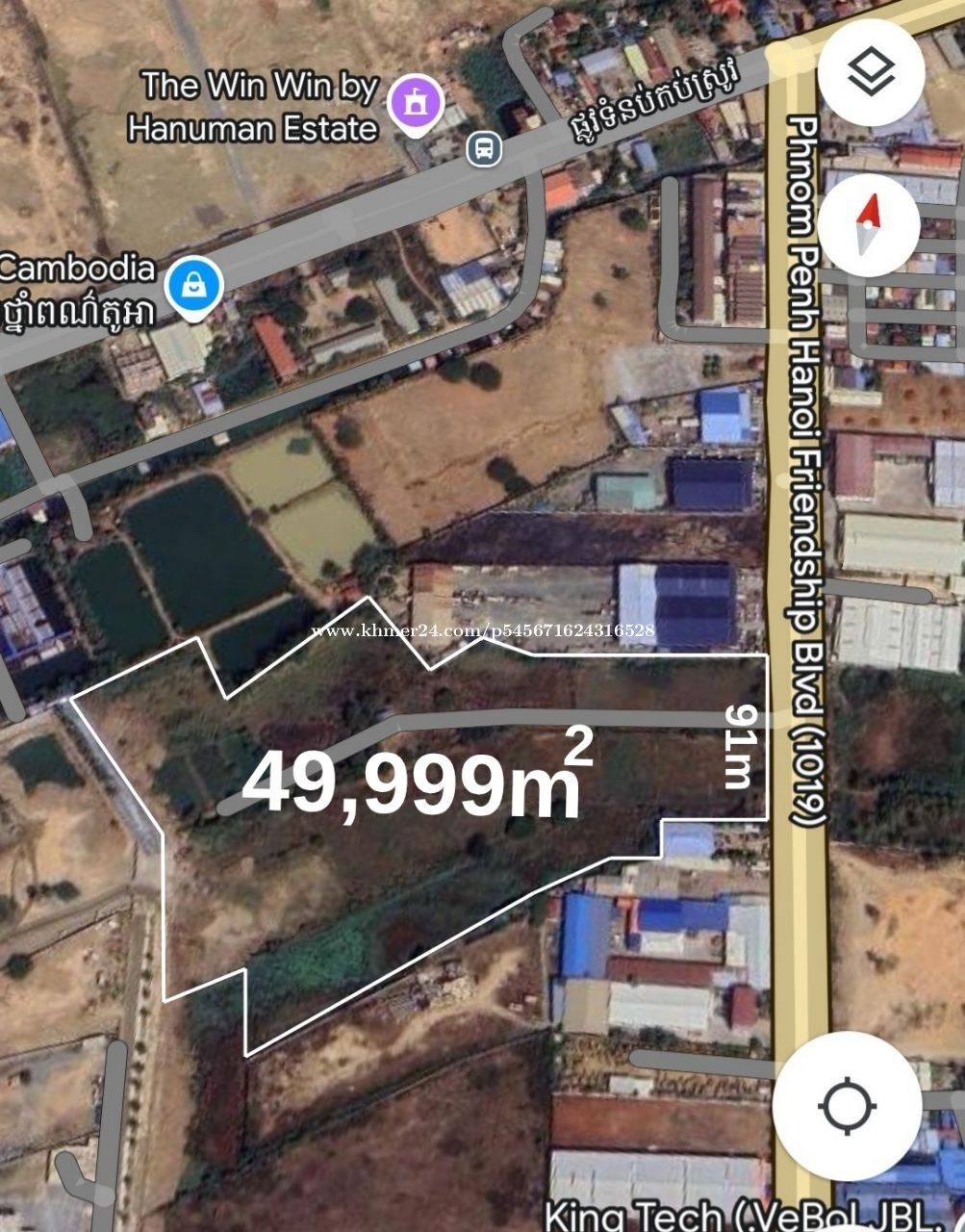Center map on my location

pyautogui.click(x=848, y=1106)
